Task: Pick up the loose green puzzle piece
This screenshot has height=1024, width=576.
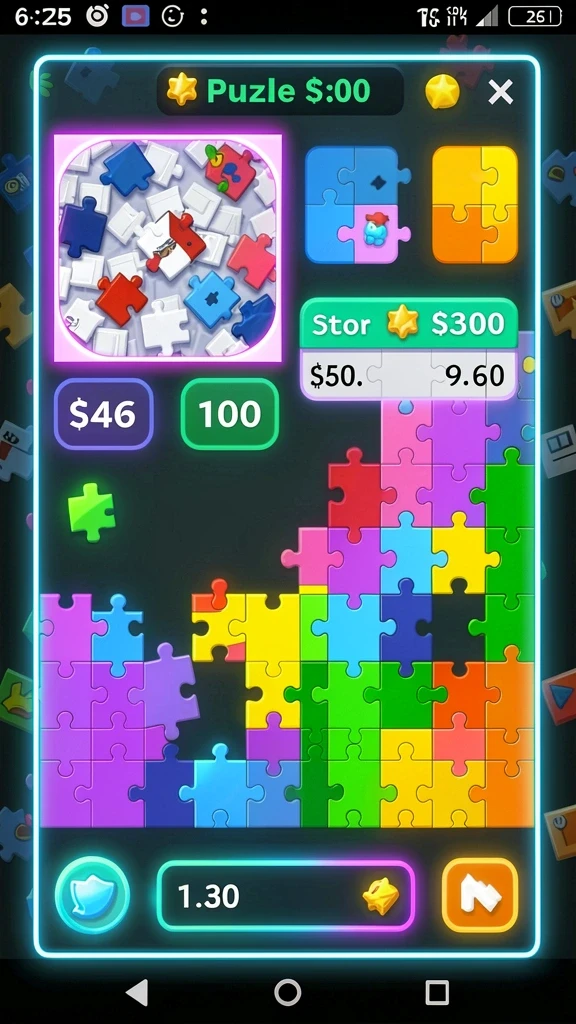Action: [x=91, y=512]
